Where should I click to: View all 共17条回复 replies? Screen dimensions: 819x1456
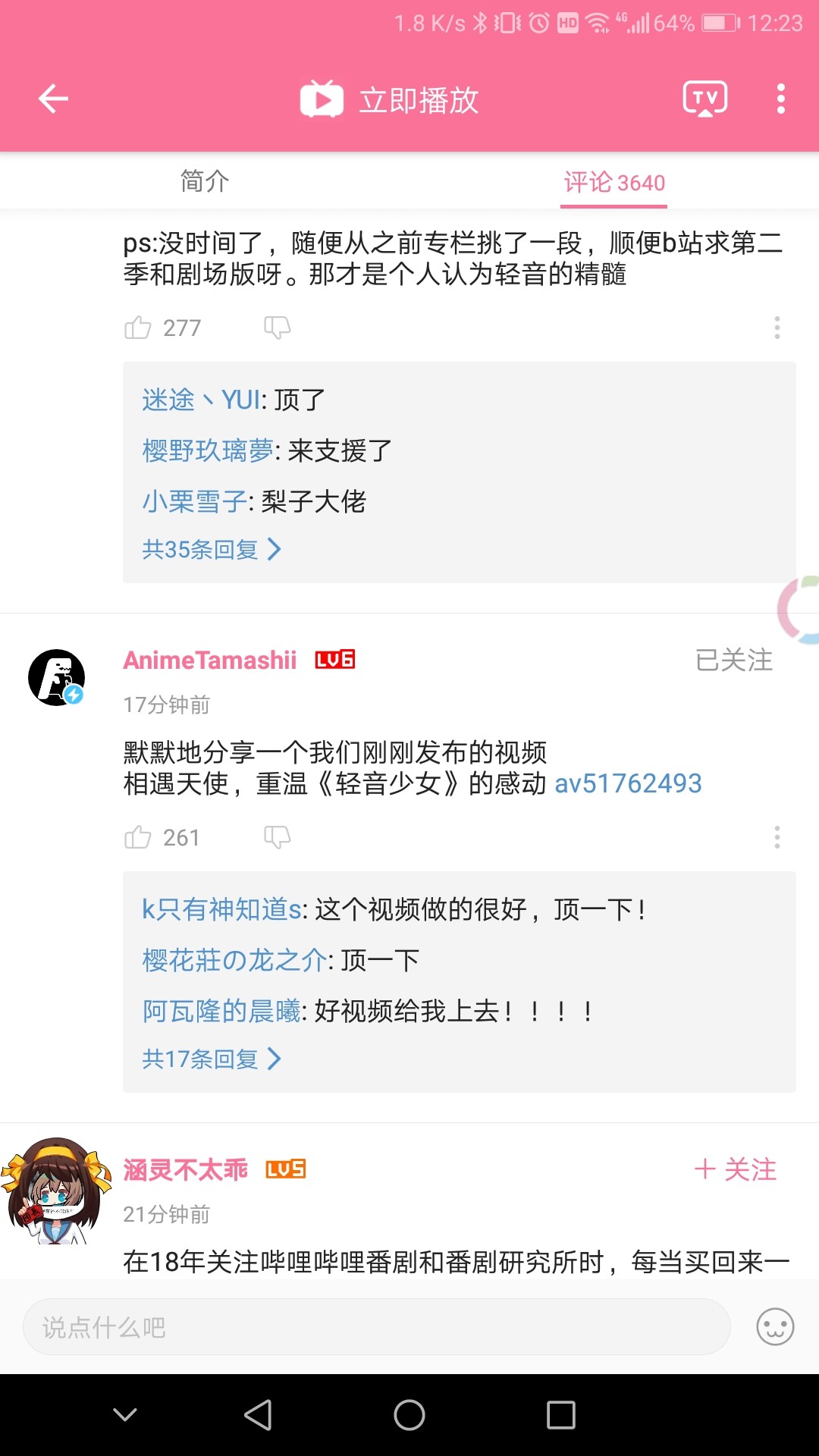coord(212,1059)
